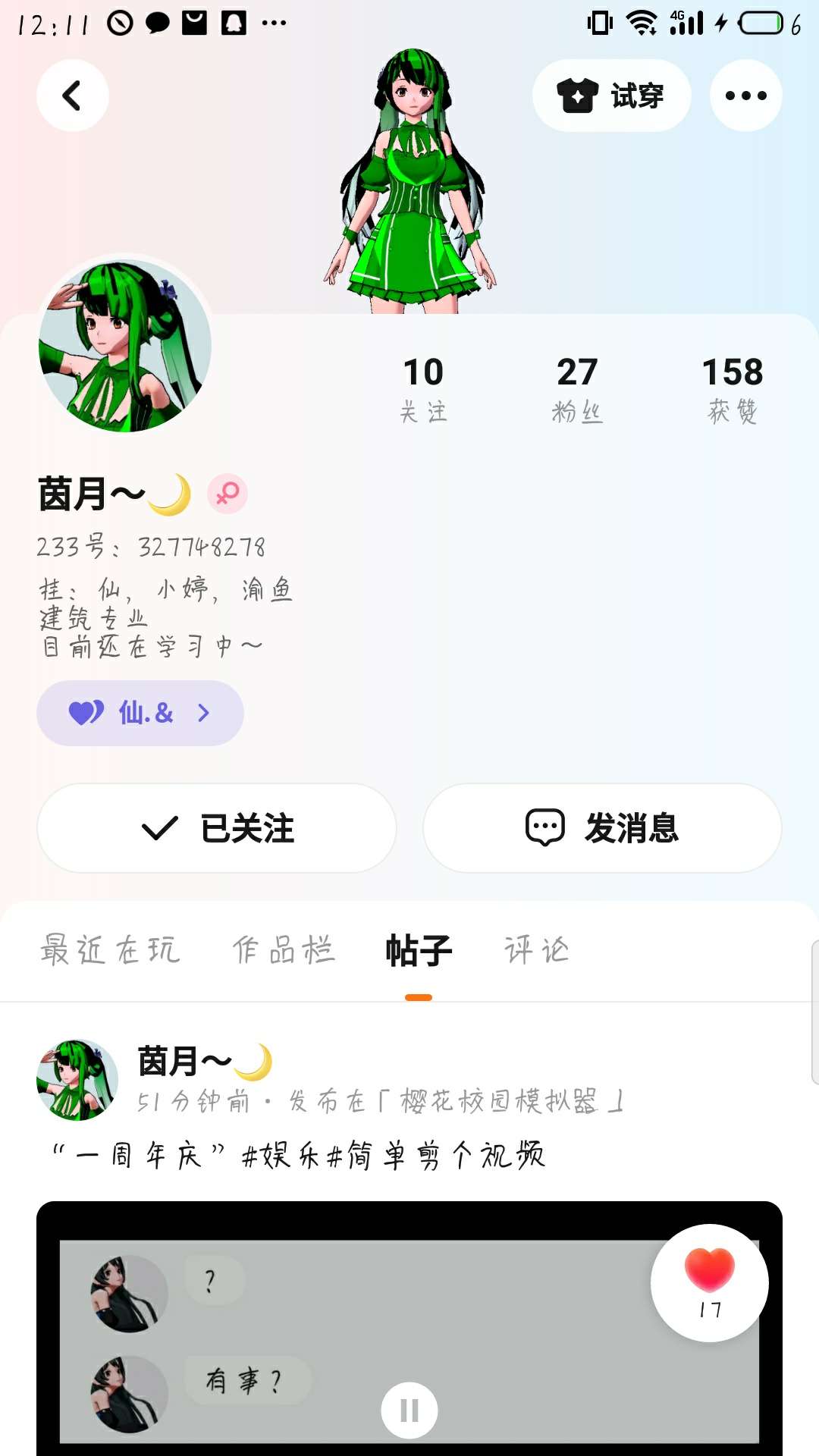Switch to the 评论 tab
Screen dimensions: 819x1456
[537, 950]
